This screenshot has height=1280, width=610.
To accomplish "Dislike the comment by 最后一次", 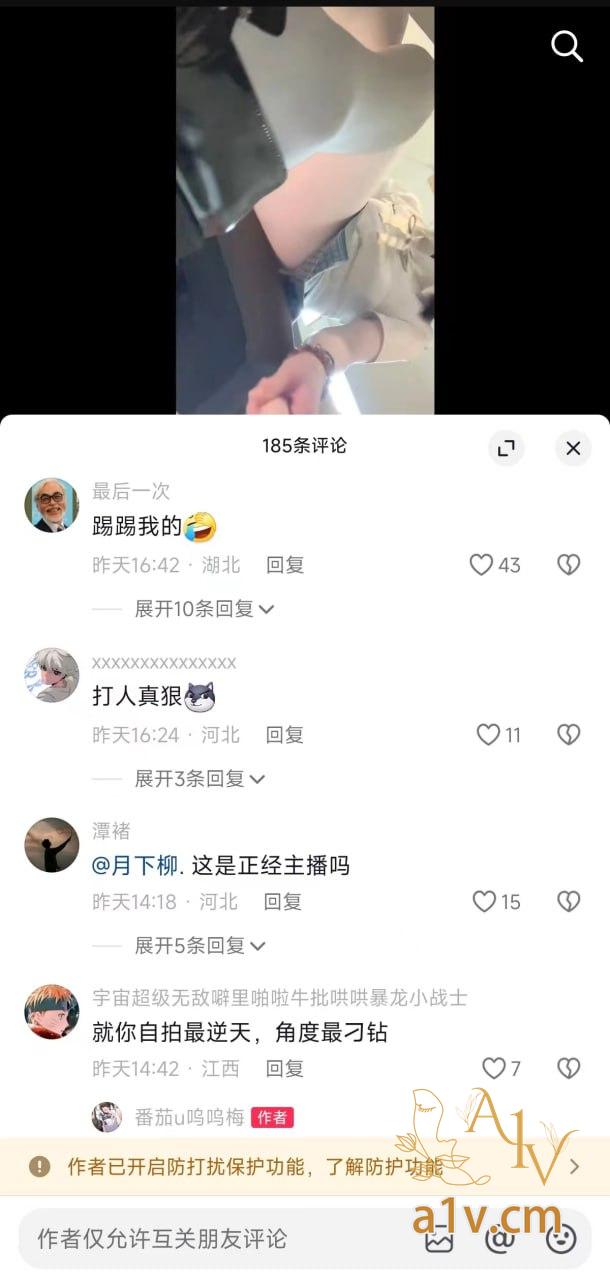I will pos(568,565).
